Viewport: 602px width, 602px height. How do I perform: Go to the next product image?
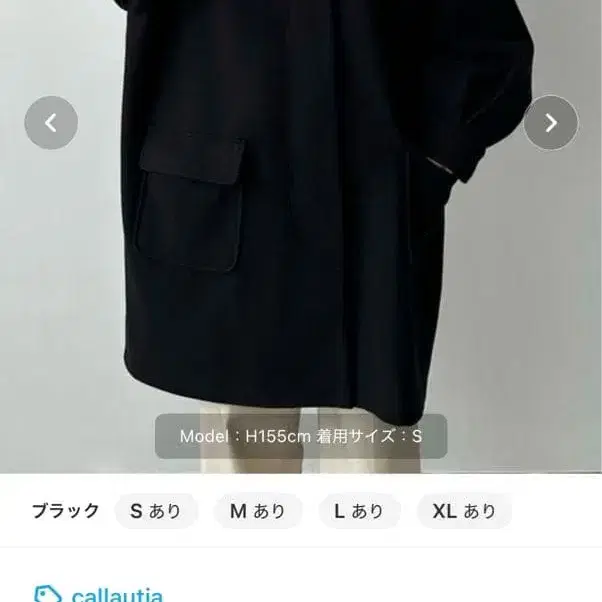(551, 123)
